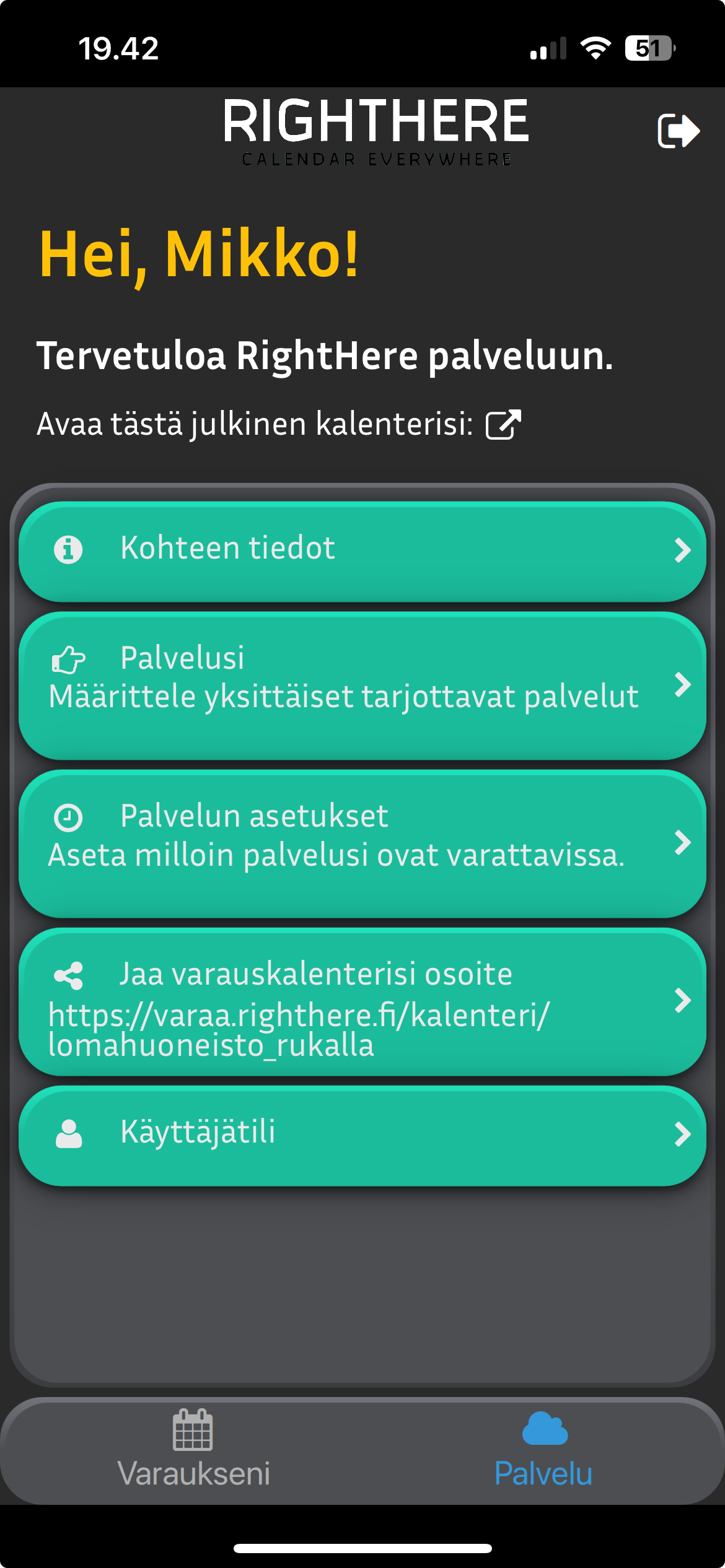Open the Palvelusi row
Image resolution: width=725 pixels, height=1568 pixels.
pyautogui.click(x=362, y=685)
